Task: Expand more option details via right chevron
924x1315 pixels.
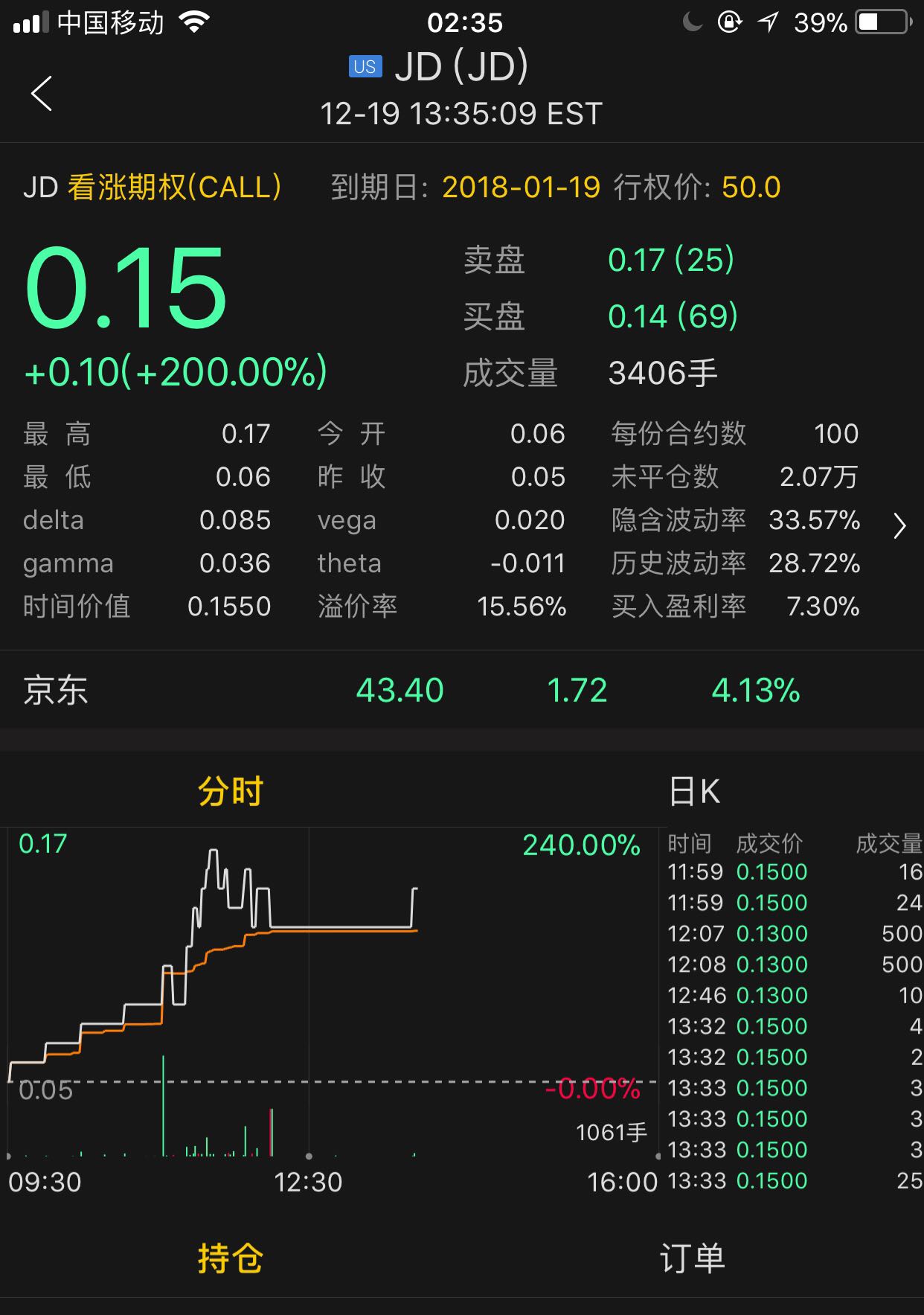Action: tap(899, 526)
